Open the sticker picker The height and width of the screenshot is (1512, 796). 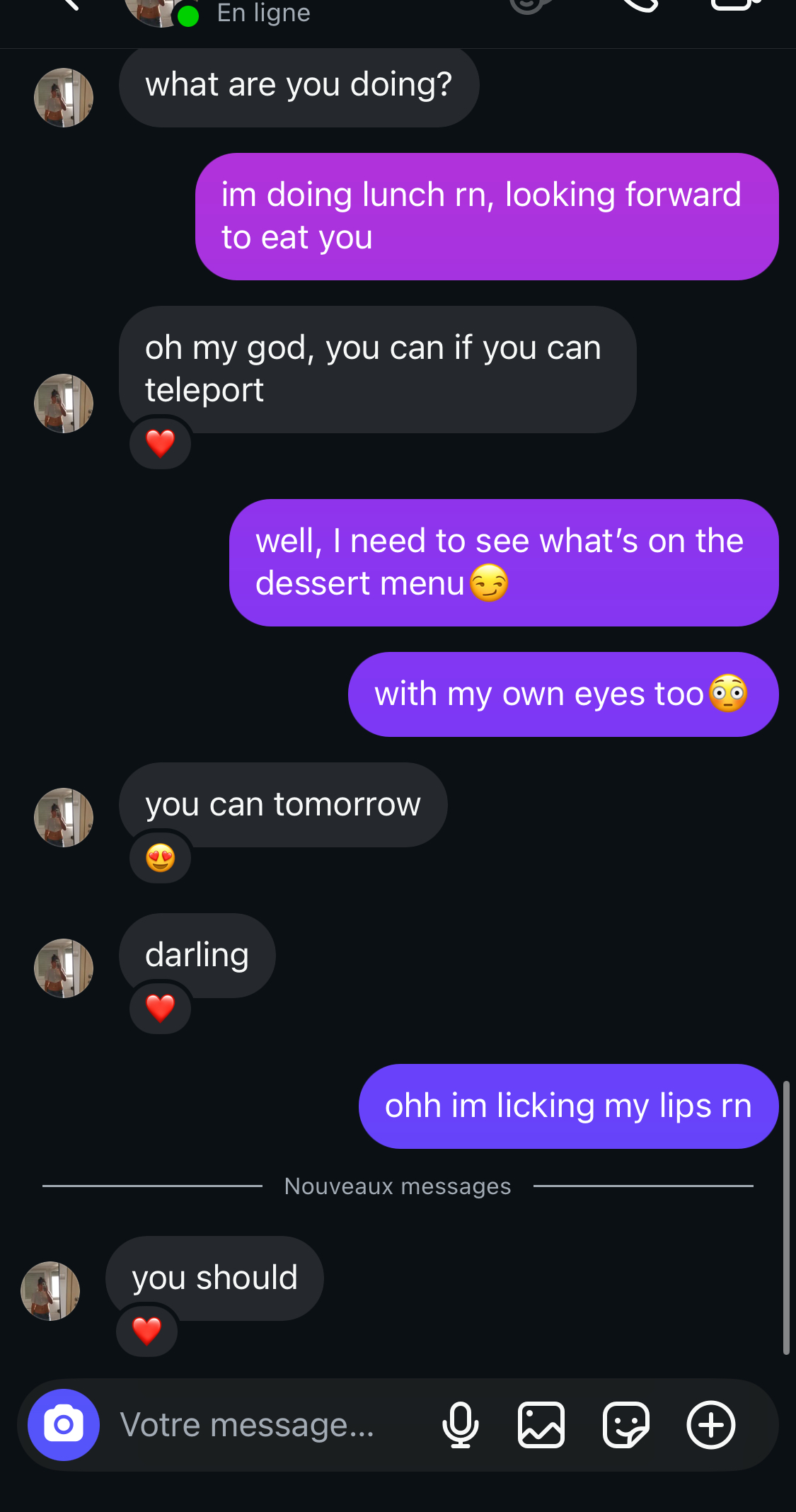626,1425
